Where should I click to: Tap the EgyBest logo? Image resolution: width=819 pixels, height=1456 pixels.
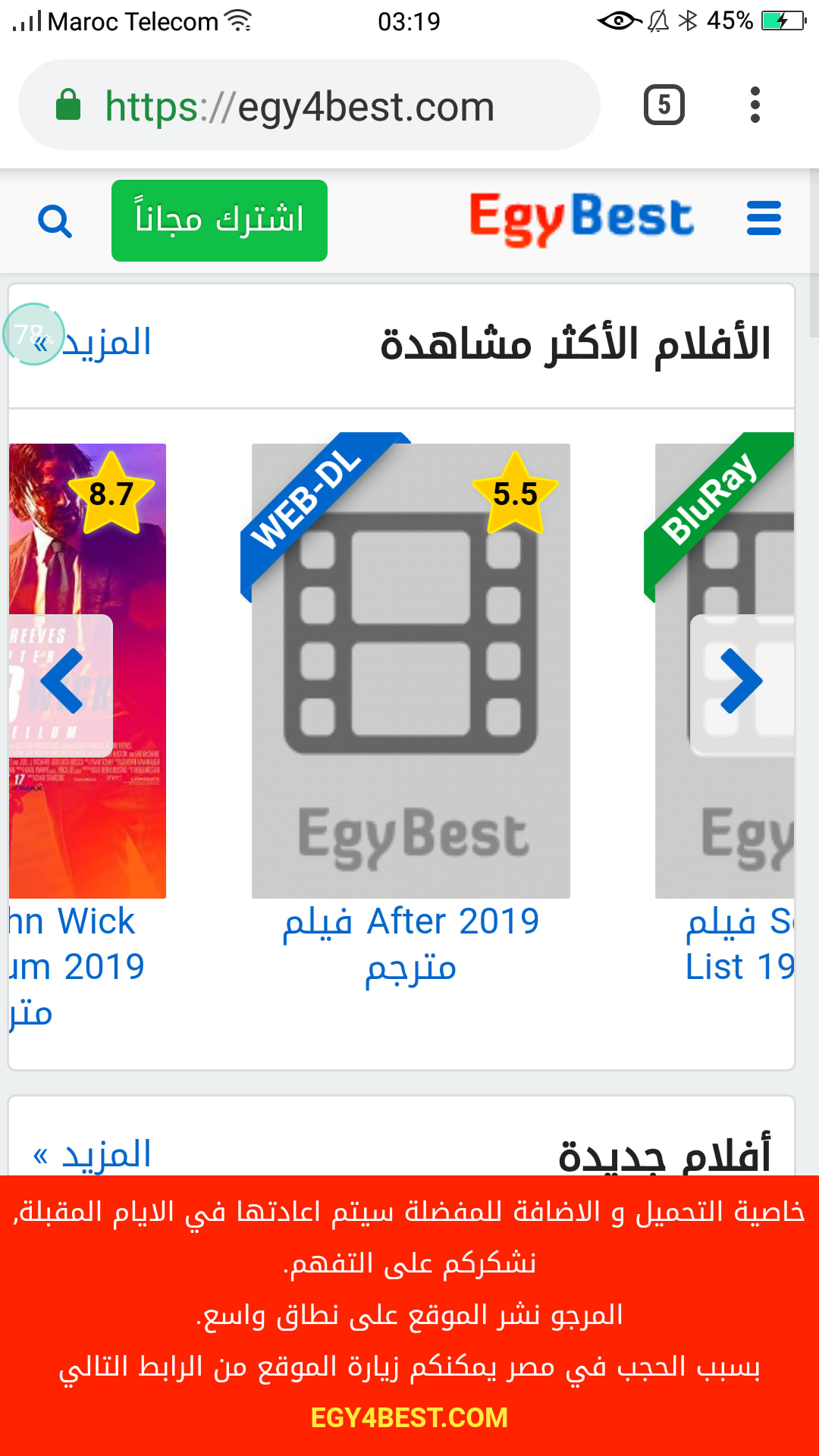(x=581, y=219)
